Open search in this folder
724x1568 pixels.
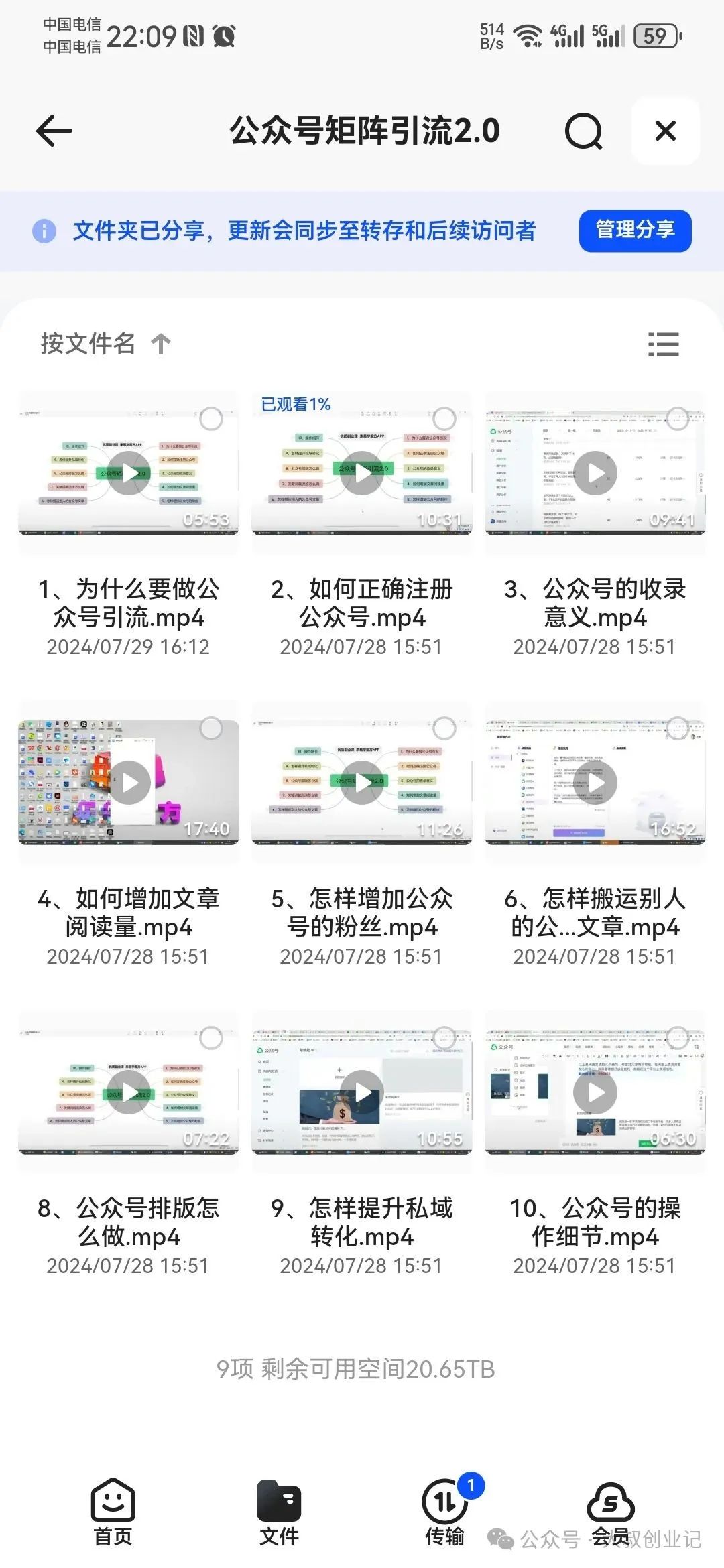tap(583, 131)
